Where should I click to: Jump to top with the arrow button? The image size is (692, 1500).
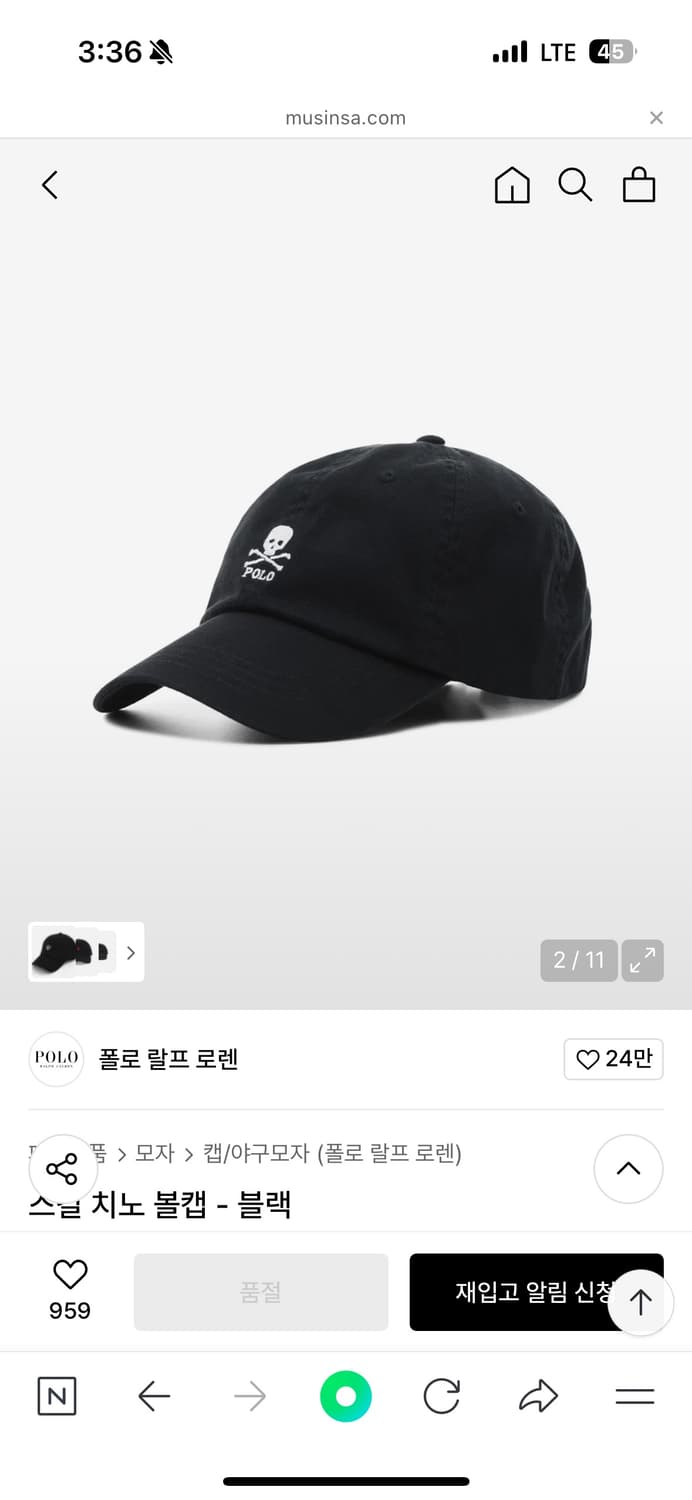tap(640, 1302)
